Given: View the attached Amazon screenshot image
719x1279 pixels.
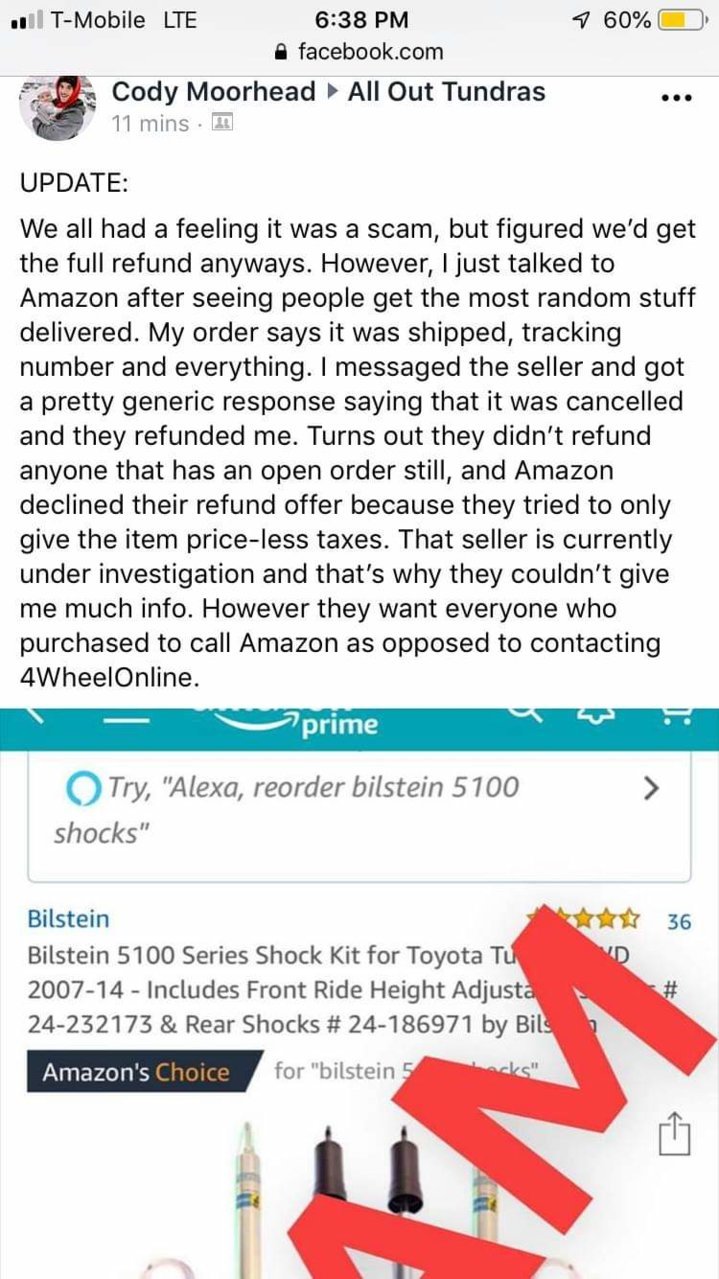Looking at the screenshot, I should click(x=359, y=990).
